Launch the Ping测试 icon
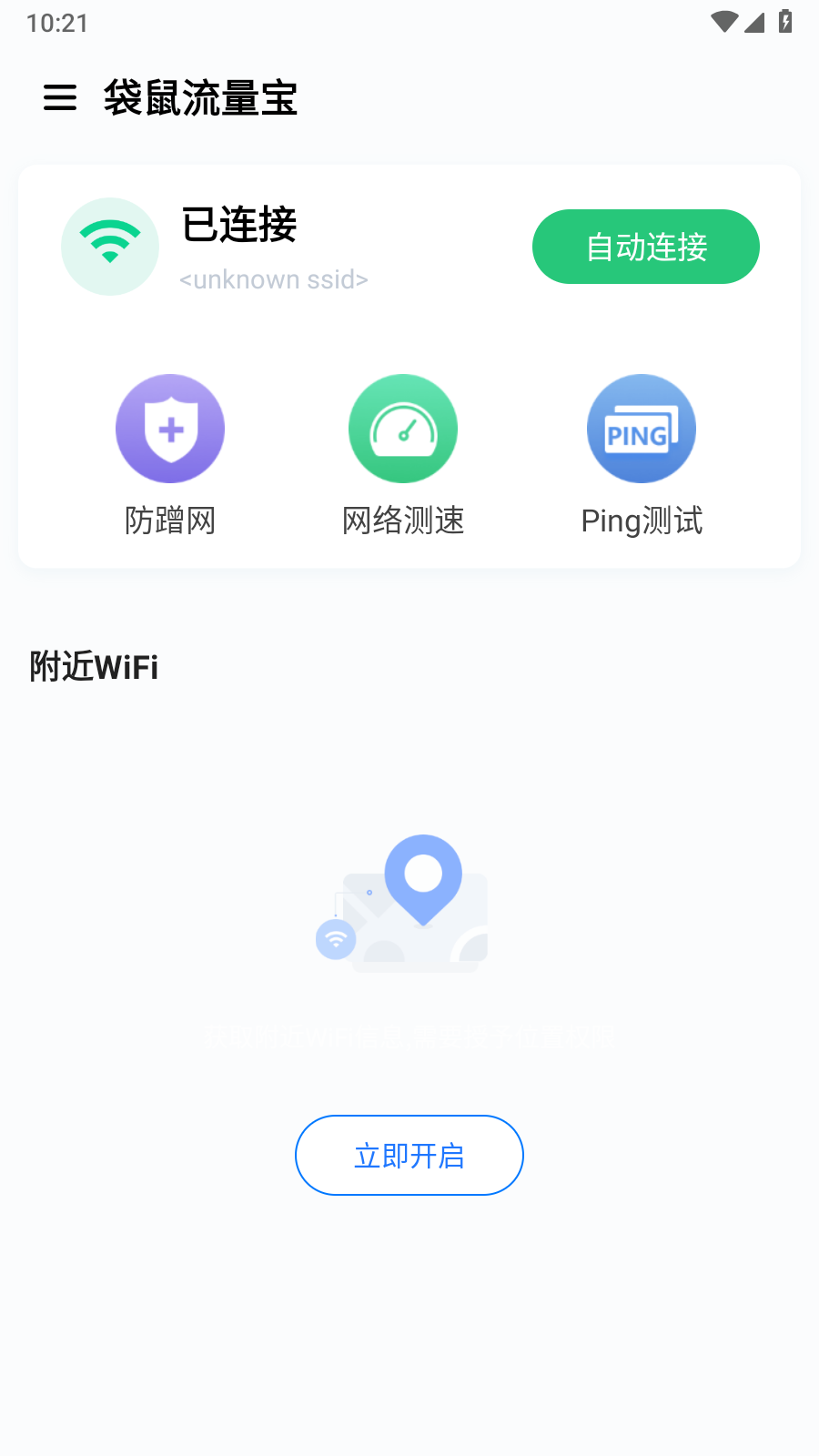 coord(641,428)
